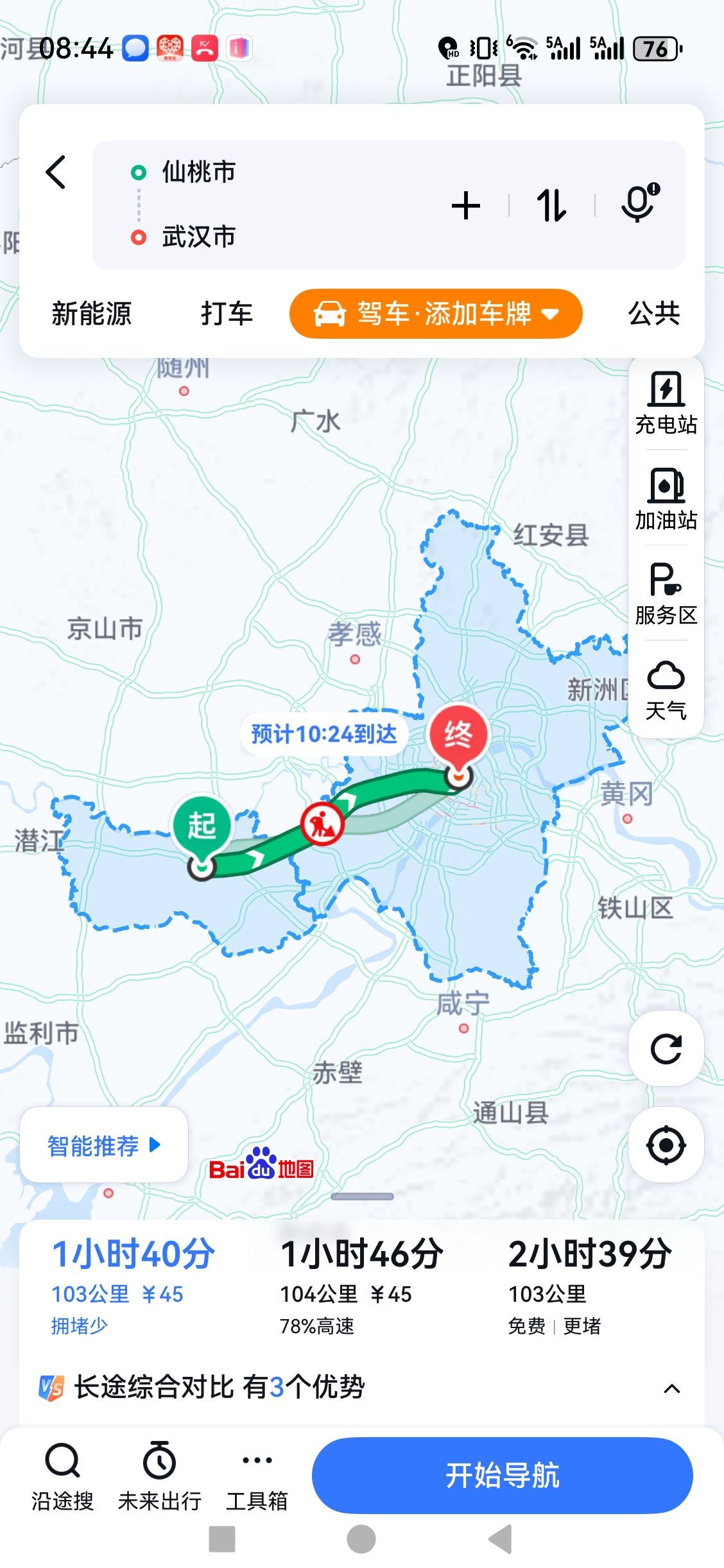Screen dimensions: 724x1568
Task: Swap start and destination points
Action: (x=551, y=206)
